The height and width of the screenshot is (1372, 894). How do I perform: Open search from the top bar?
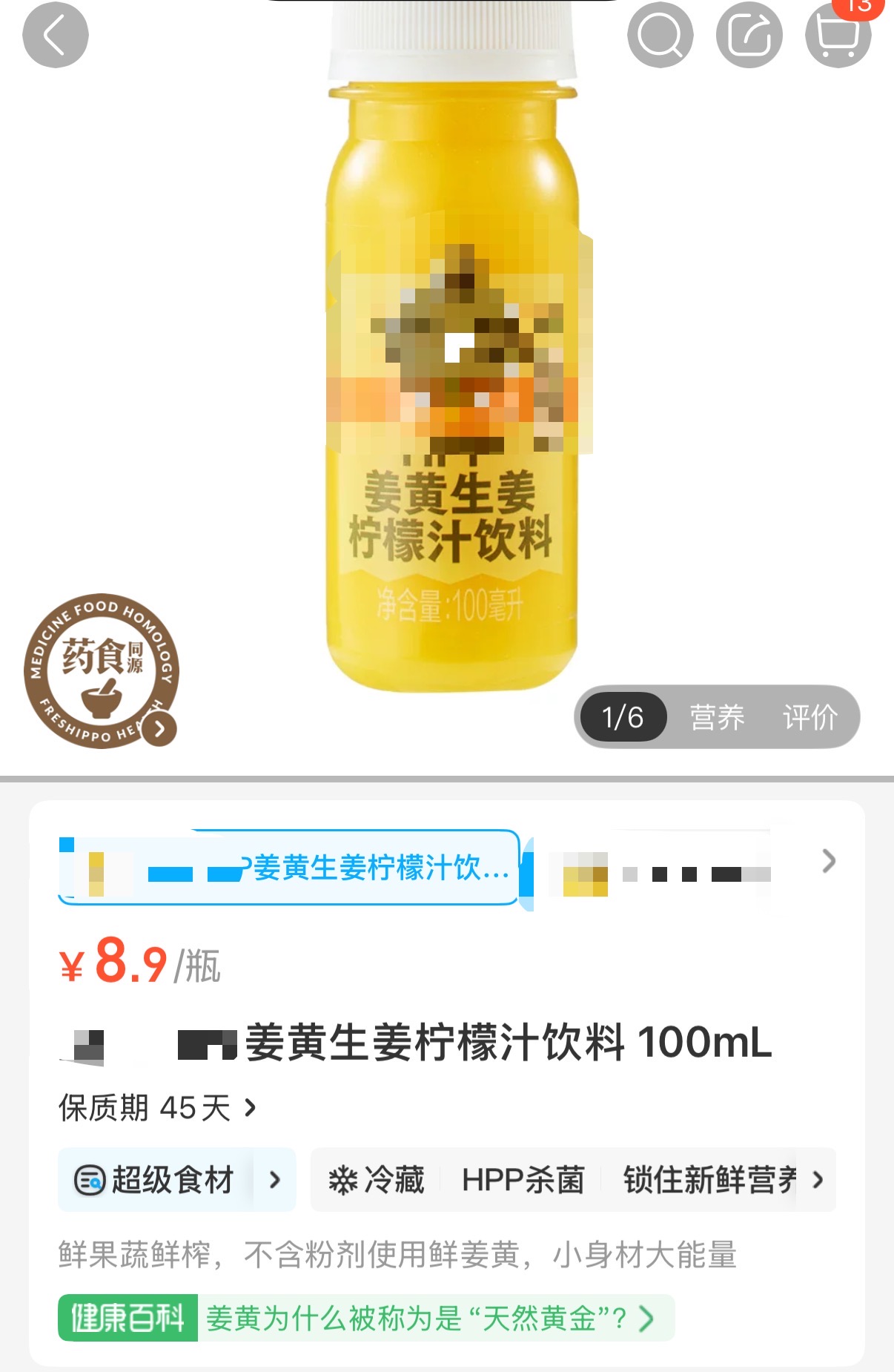[x=660, y=35]
